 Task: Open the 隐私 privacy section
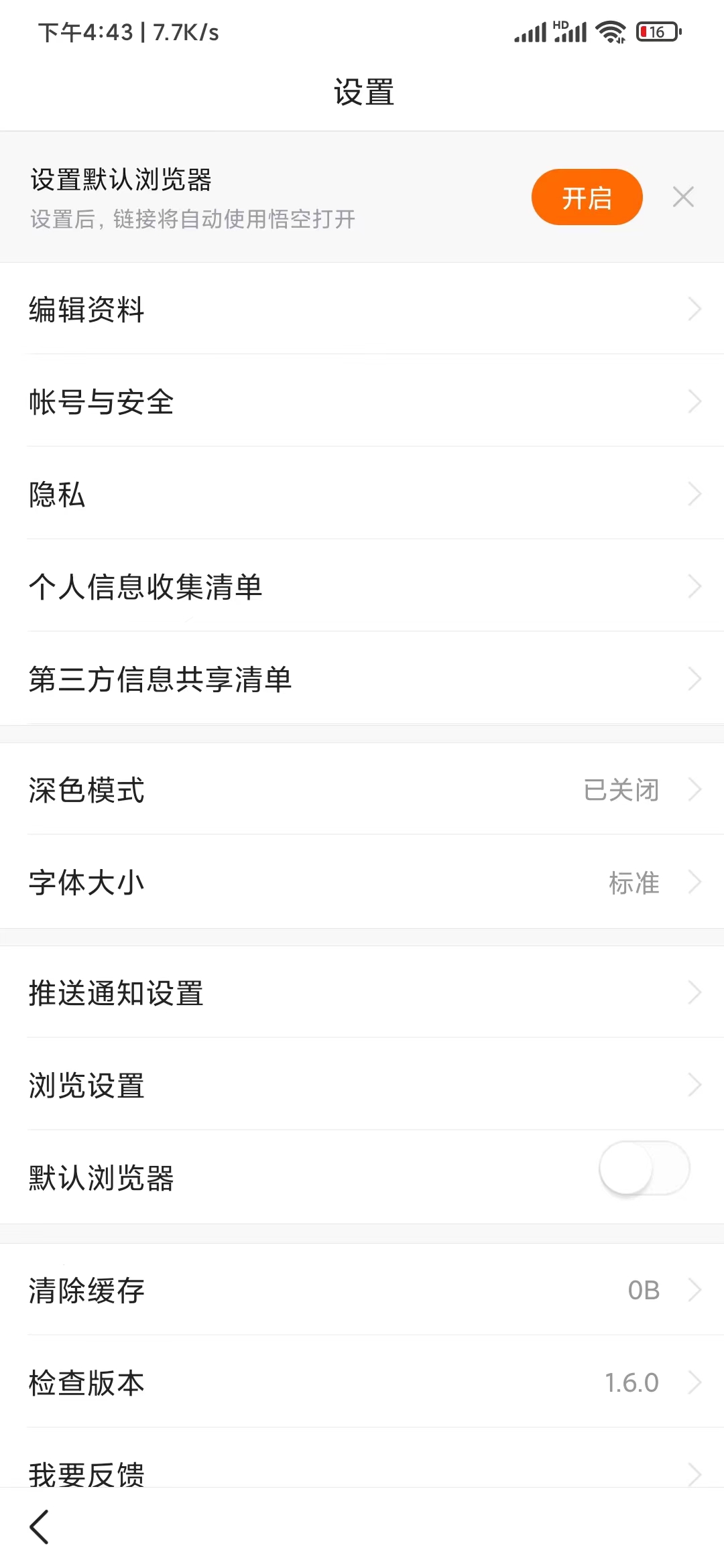pos(362,494)
